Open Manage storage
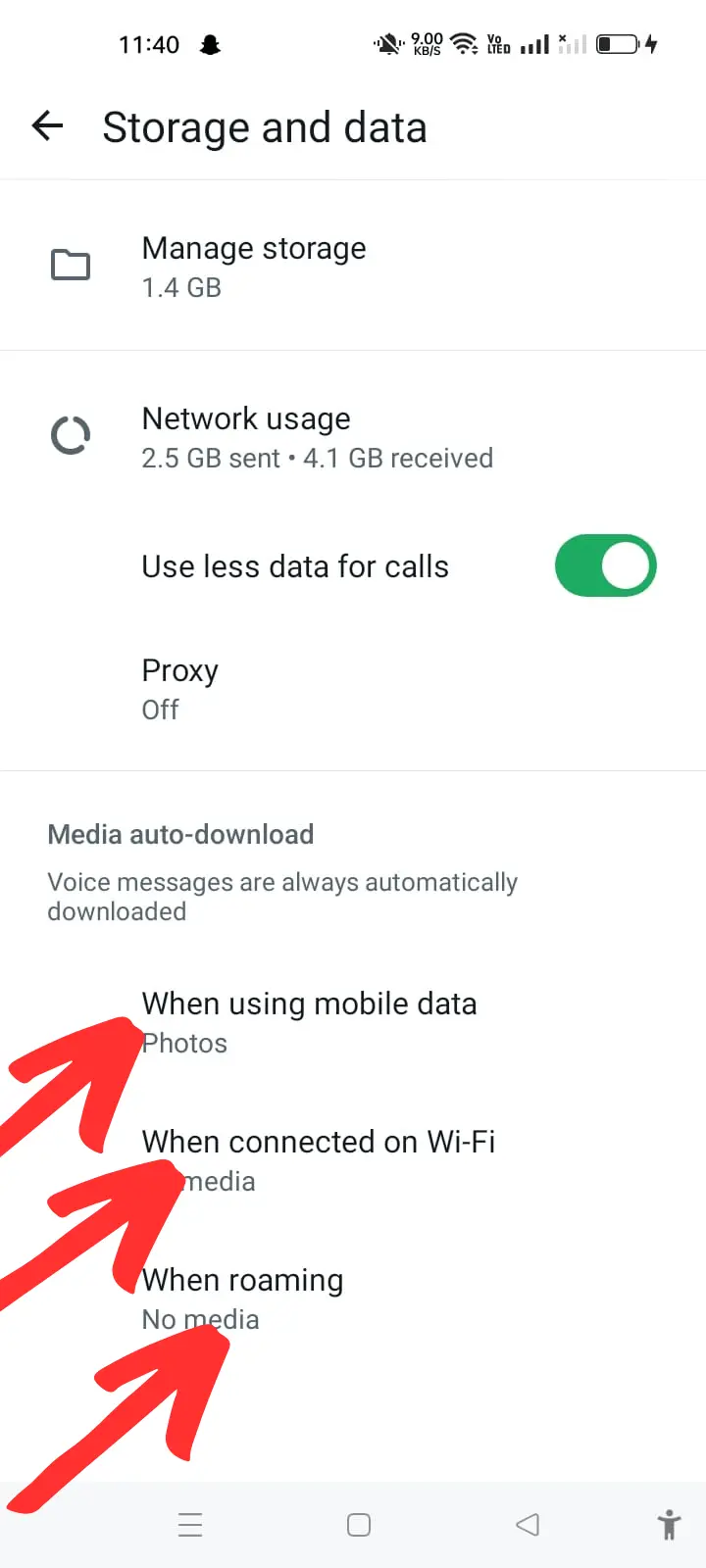Screen dimensions: 706x1568 (x=353, y=266)
